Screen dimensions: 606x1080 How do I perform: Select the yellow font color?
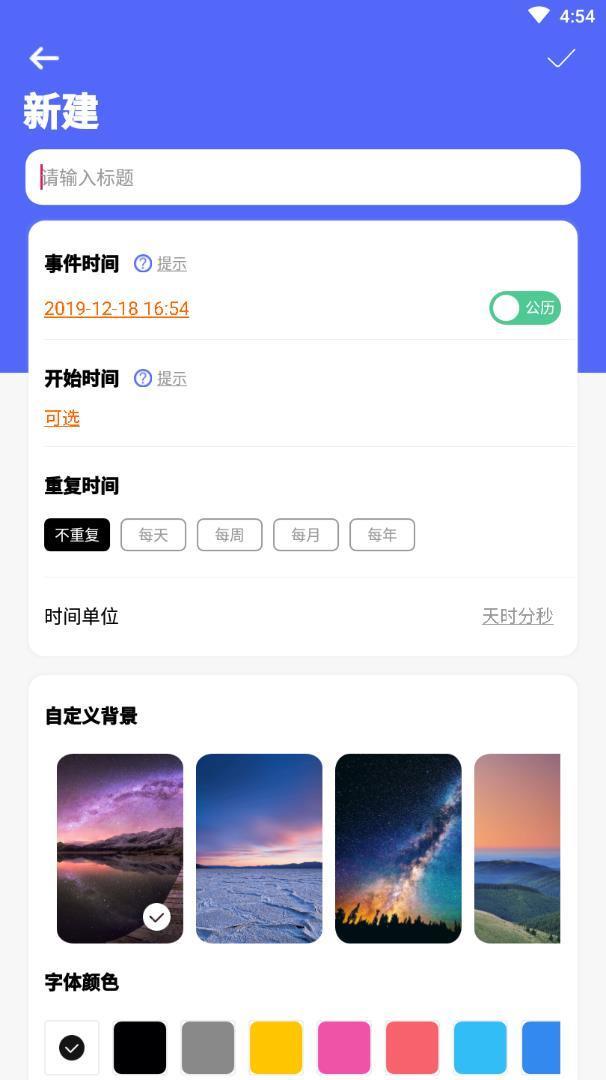coord(276,1047)
